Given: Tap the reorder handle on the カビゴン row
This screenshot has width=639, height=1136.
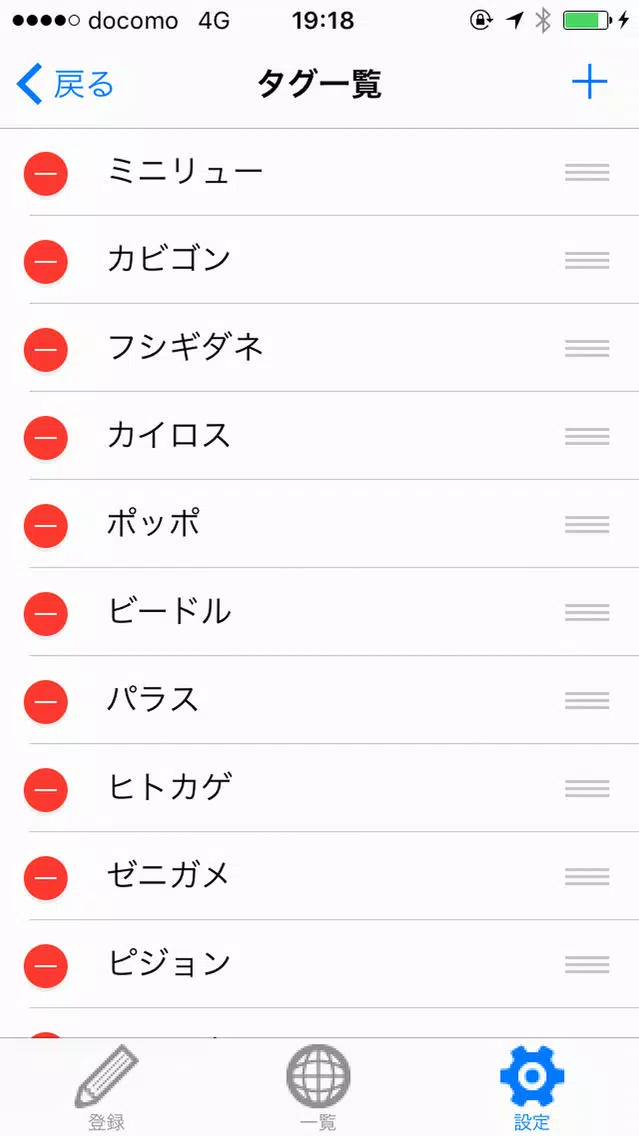Looking at the screenshot, I should point(587,260).
